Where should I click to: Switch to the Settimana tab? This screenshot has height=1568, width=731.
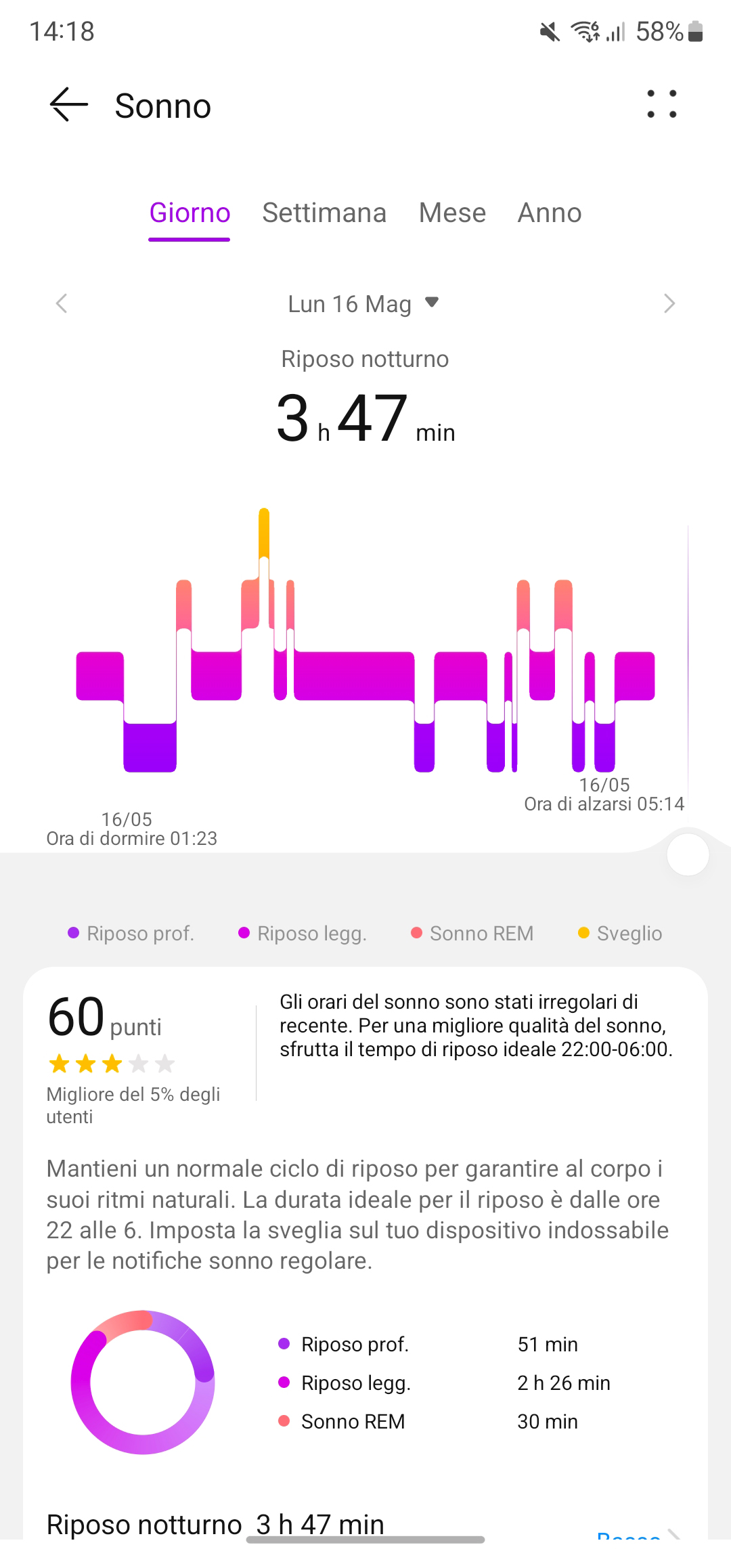click(x=324, y=213)
